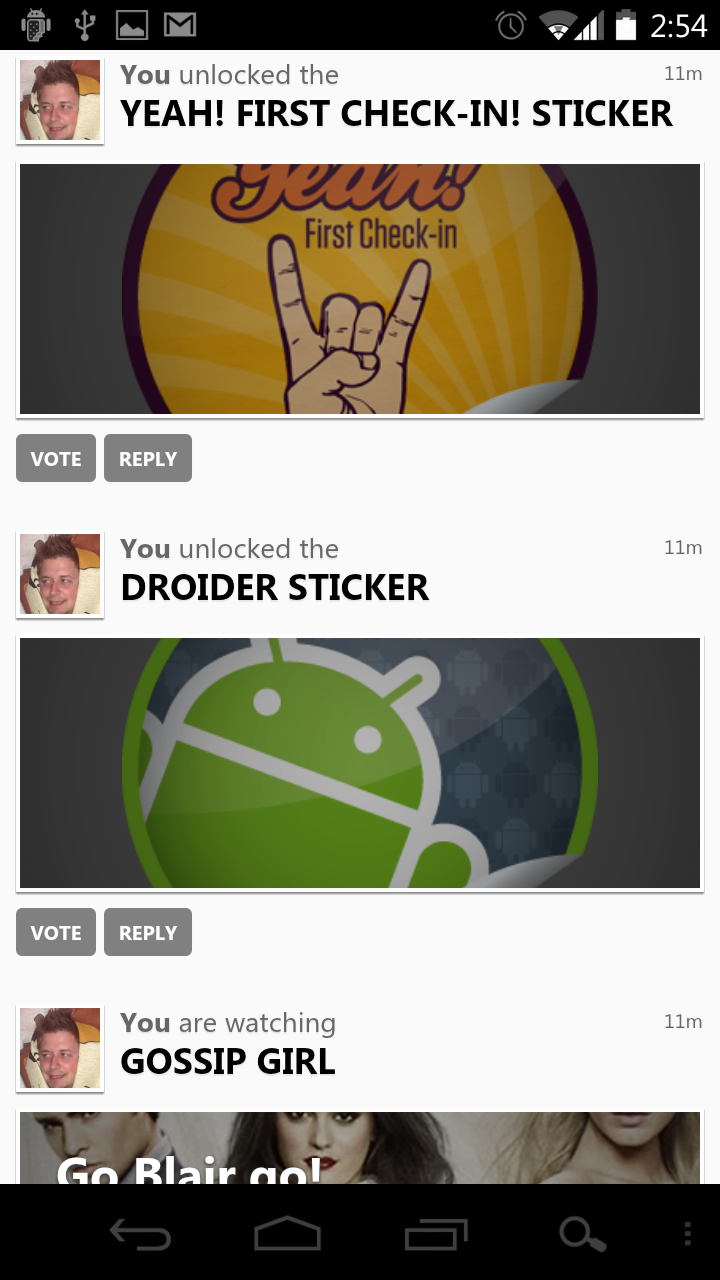Open profile avatar on First Check-in post
The image size is (720, 1280).
[60, 101]
